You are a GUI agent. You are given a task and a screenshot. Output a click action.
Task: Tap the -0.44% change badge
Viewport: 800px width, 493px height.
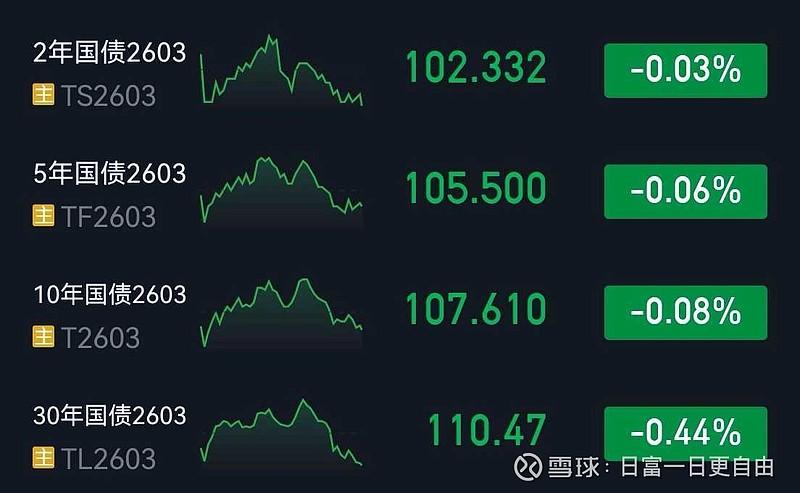point(685,433)
